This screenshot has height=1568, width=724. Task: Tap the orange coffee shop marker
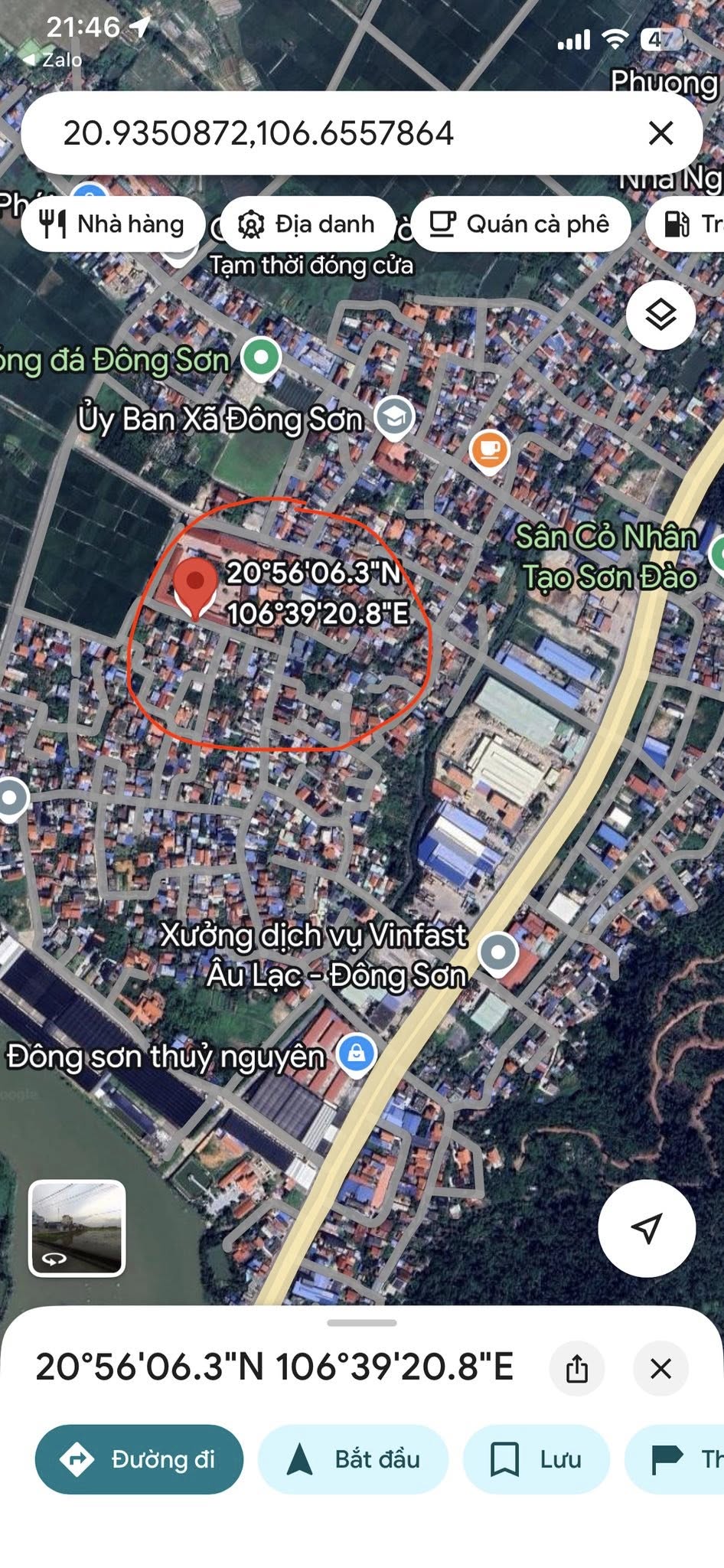point(490,449)
